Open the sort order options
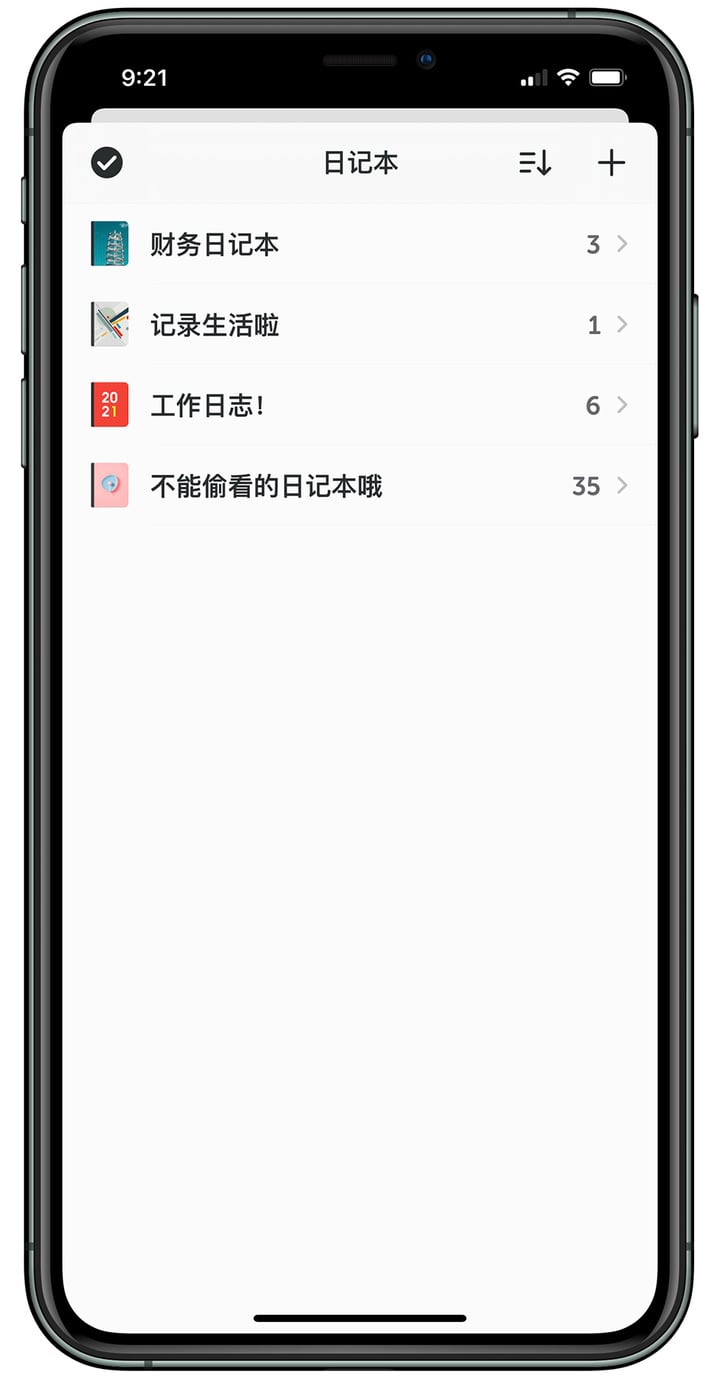This screenshot has width=720, height=1379. point(535,163)
